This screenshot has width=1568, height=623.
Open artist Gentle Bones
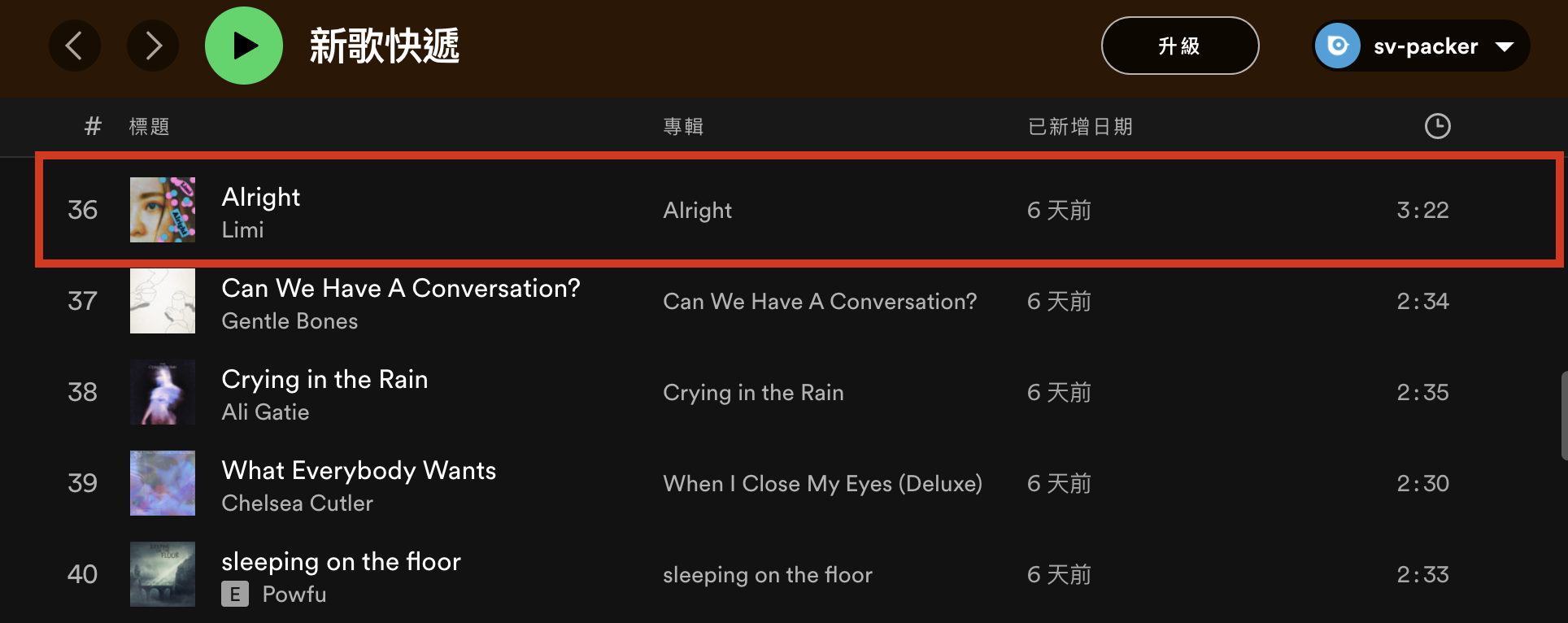pos(289,321)
